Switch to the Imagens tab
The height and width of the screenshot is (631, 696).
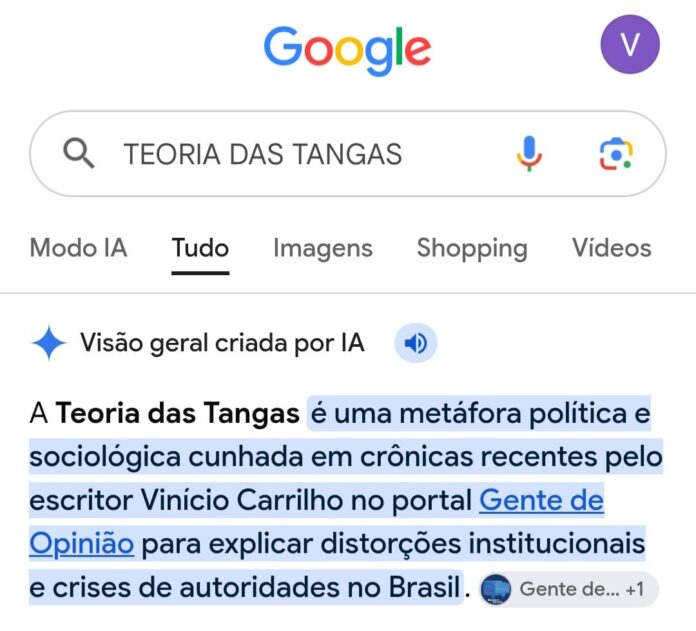point(323,248)
